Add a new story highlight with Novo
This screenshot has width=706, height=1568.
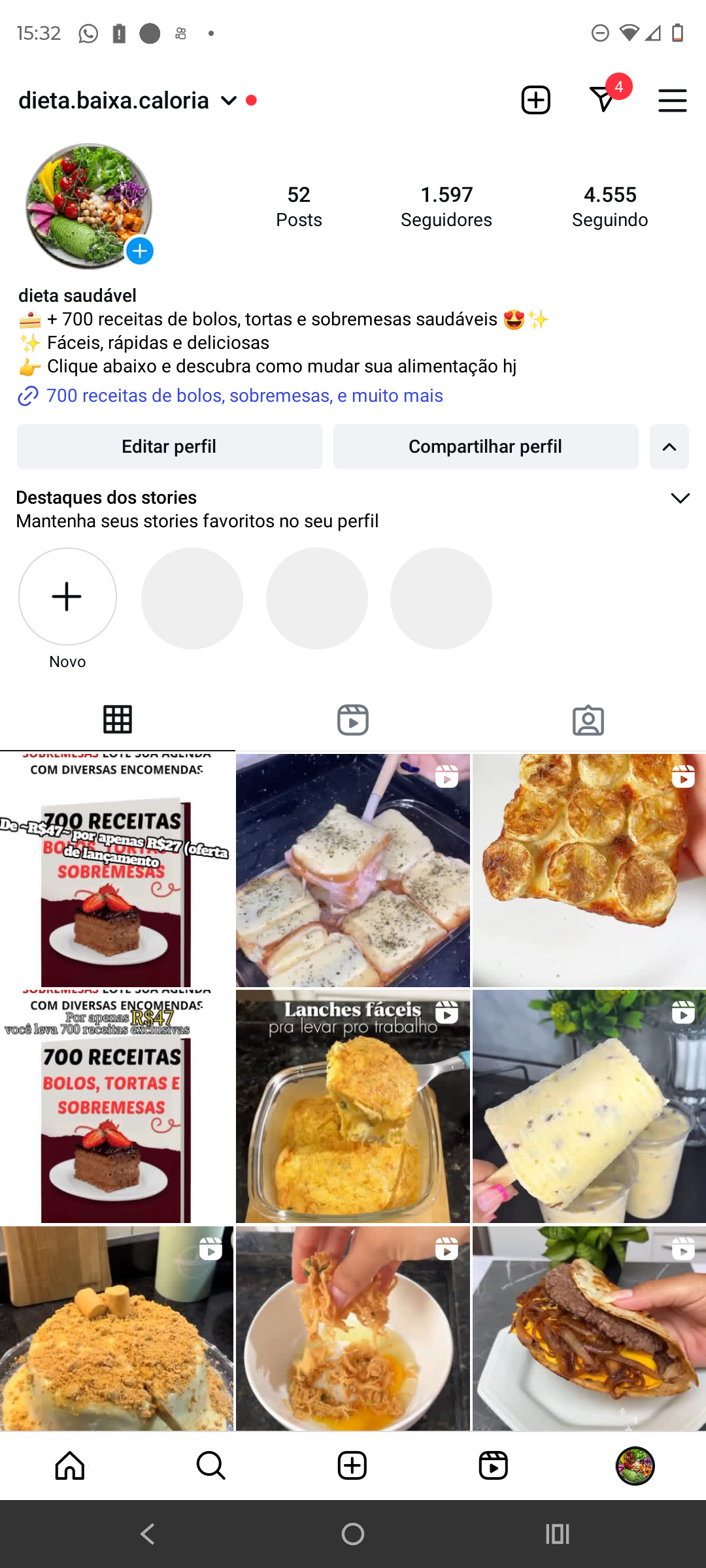click(67, 597)
